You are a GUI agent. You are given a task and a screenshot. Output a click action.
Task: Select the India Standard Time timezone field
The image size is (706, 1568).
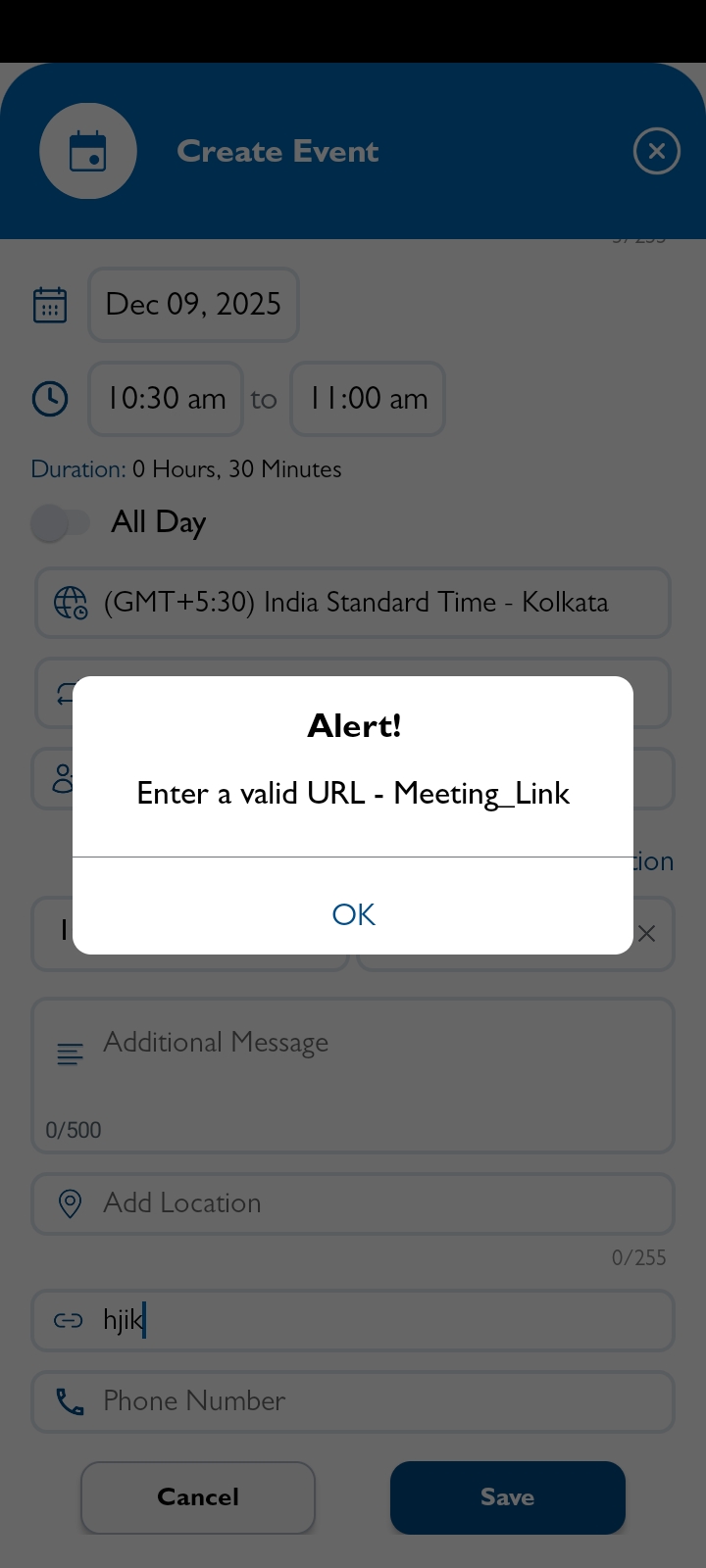[353, 603]
